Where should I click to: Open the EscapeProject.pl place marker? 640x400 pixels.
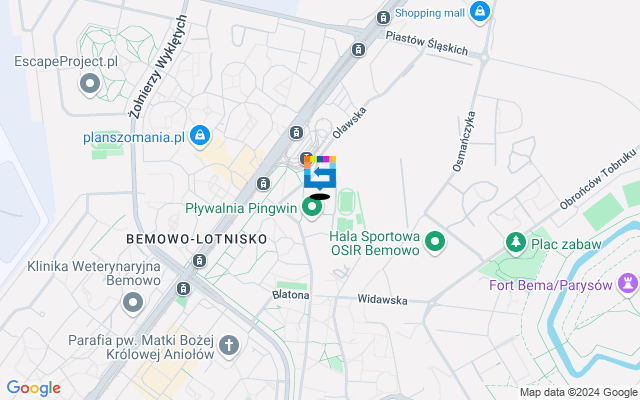[90, 83]
